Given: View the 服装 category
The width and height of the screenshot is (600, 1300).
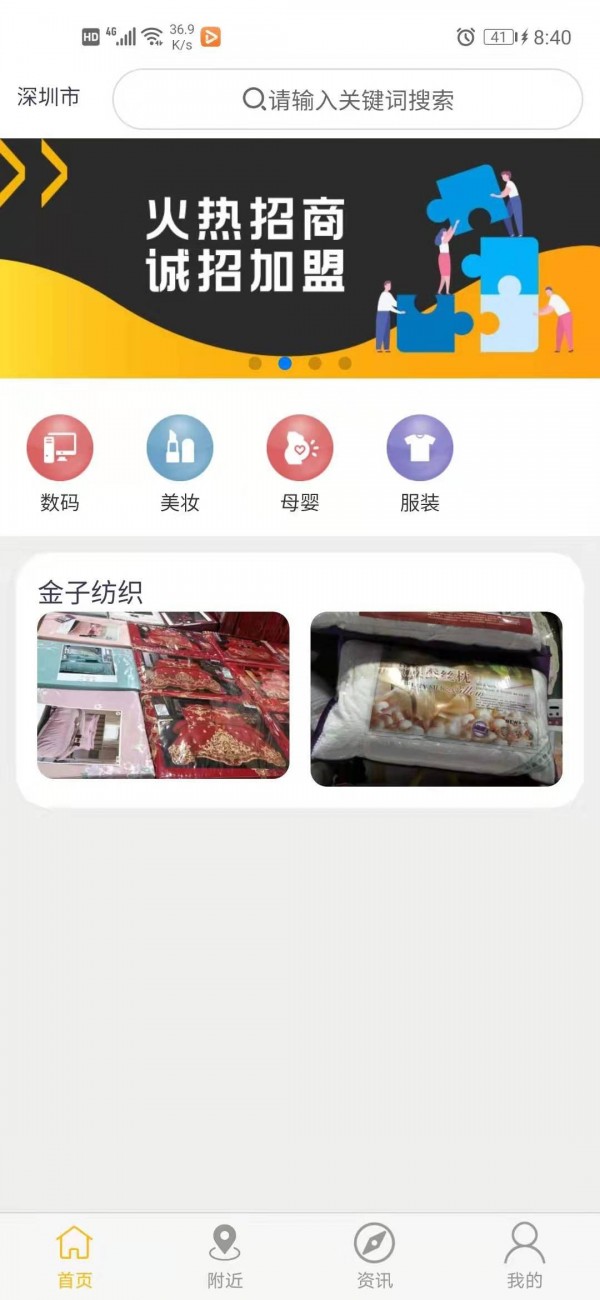Looking at the screenshot, I should (x=420, y=462).
